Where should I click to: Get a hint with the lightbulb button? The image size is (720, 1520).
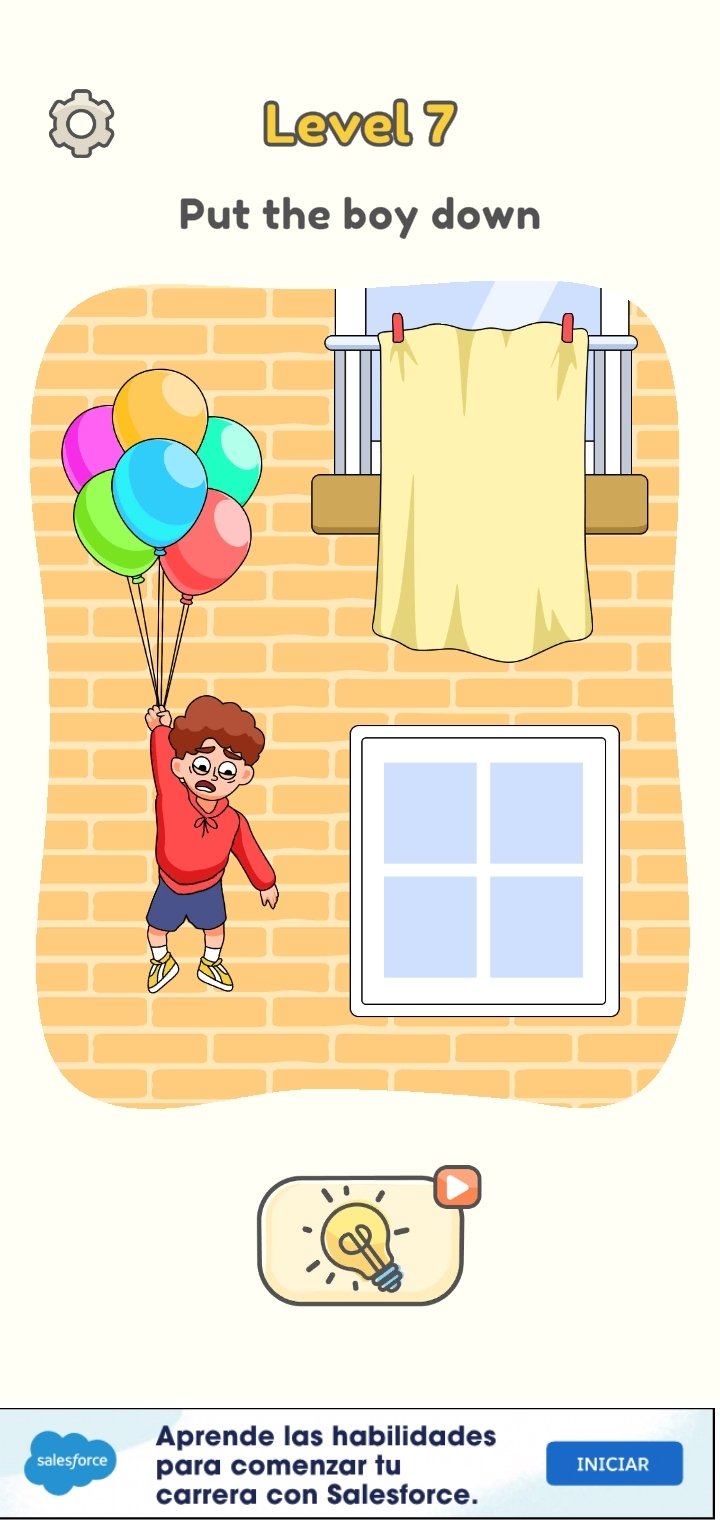361,1241
